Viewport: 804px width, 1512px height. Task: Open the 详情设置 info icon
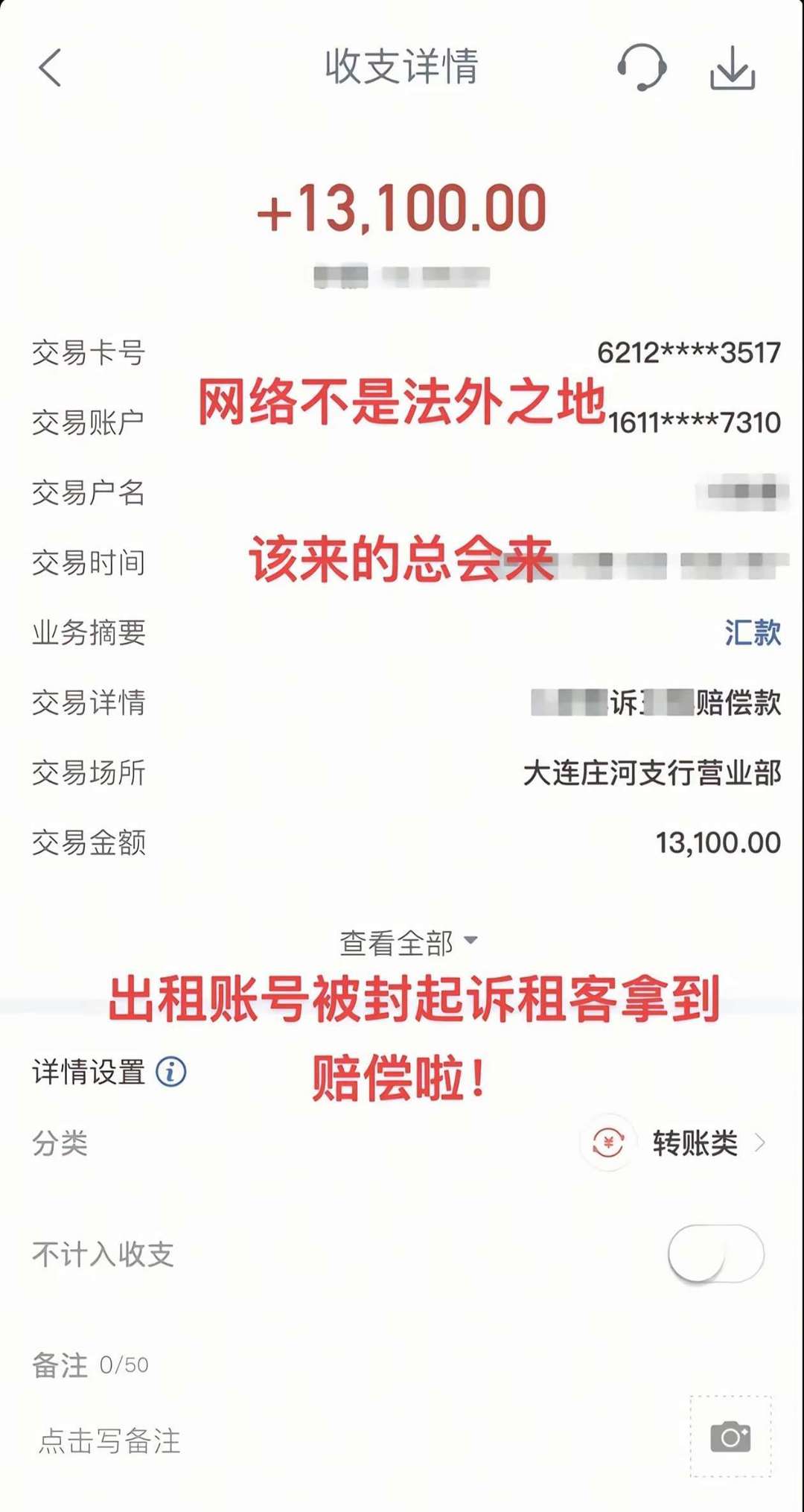coord(171,1073)
